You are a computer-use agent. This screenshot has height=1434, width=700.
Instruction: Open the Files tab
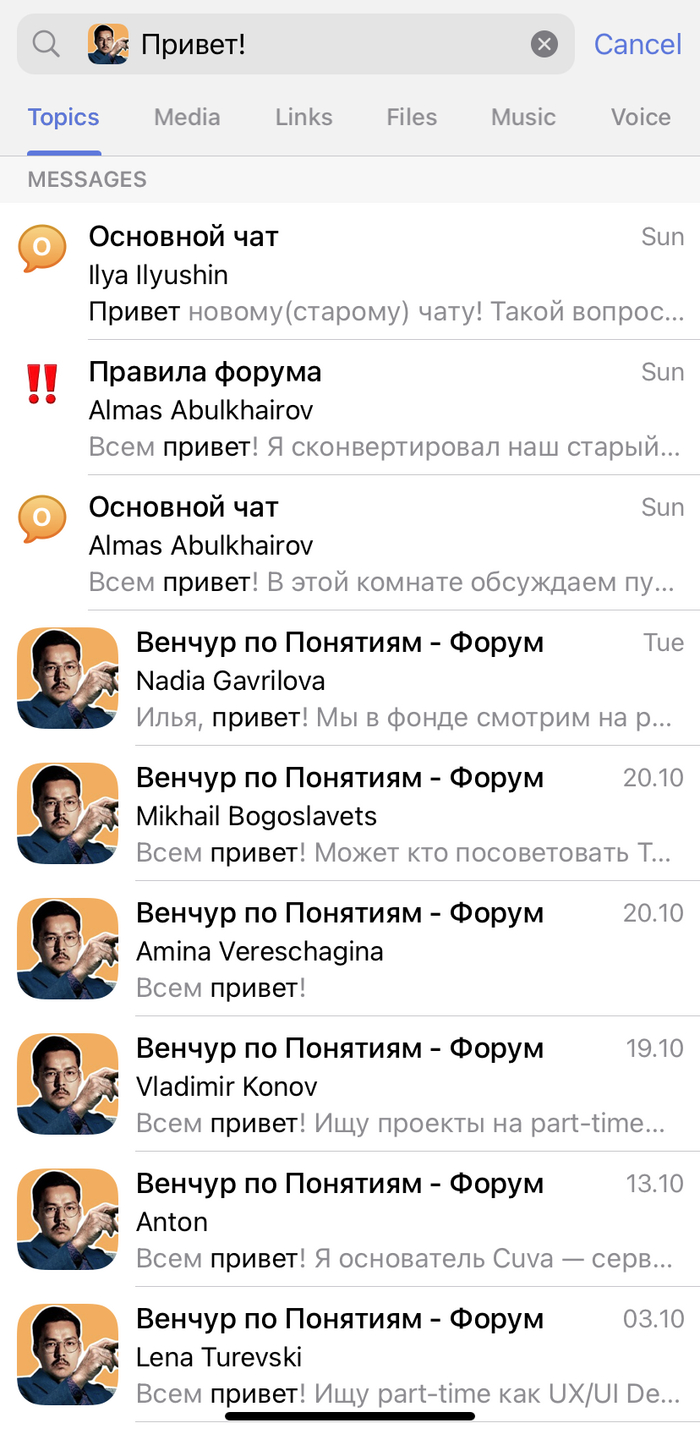pyautogui.click(x=412, y=117)
